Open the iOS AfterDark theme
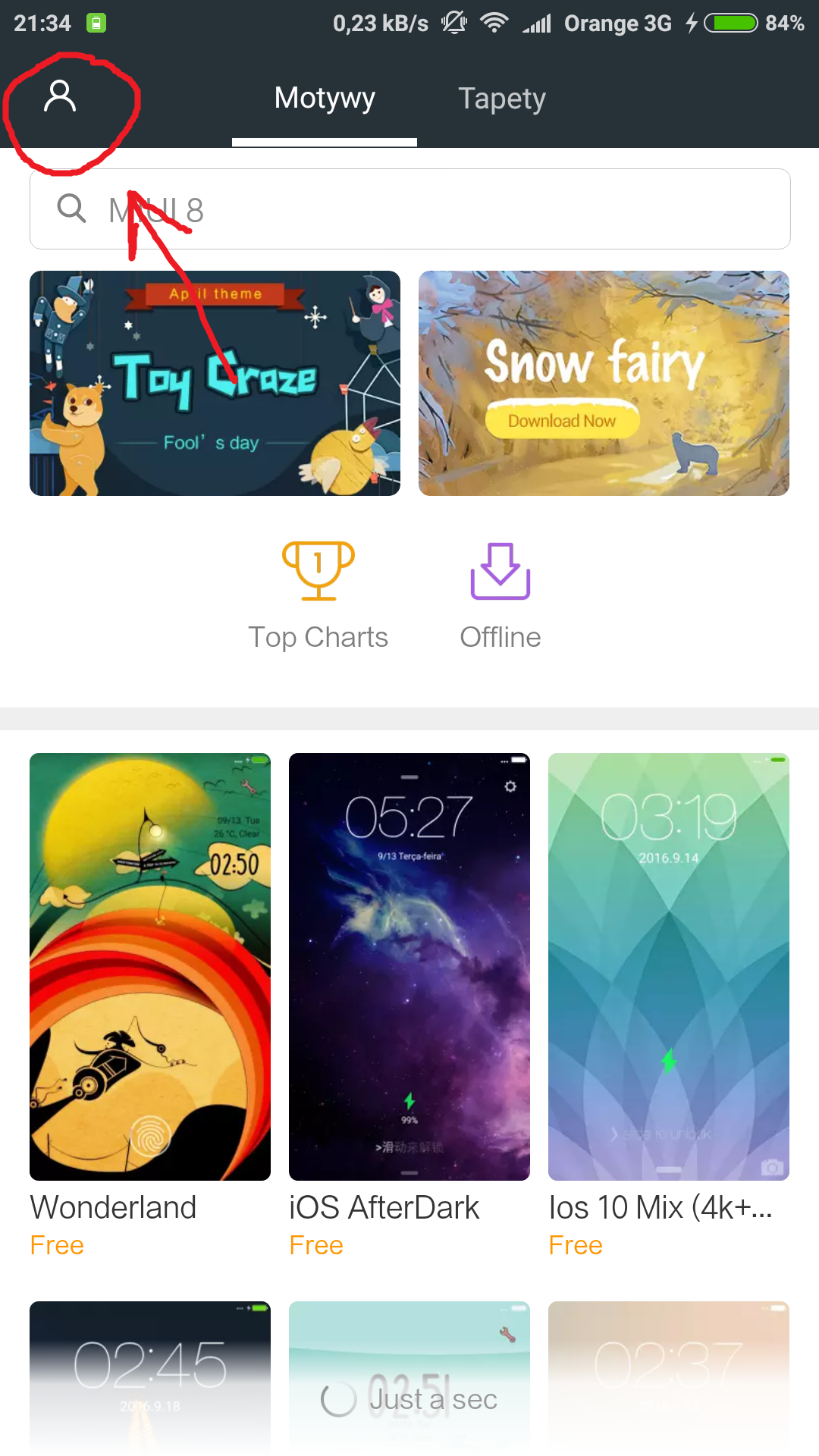Image resolution: width=819 pixels, height=1456 pixels. click(409, 967)
